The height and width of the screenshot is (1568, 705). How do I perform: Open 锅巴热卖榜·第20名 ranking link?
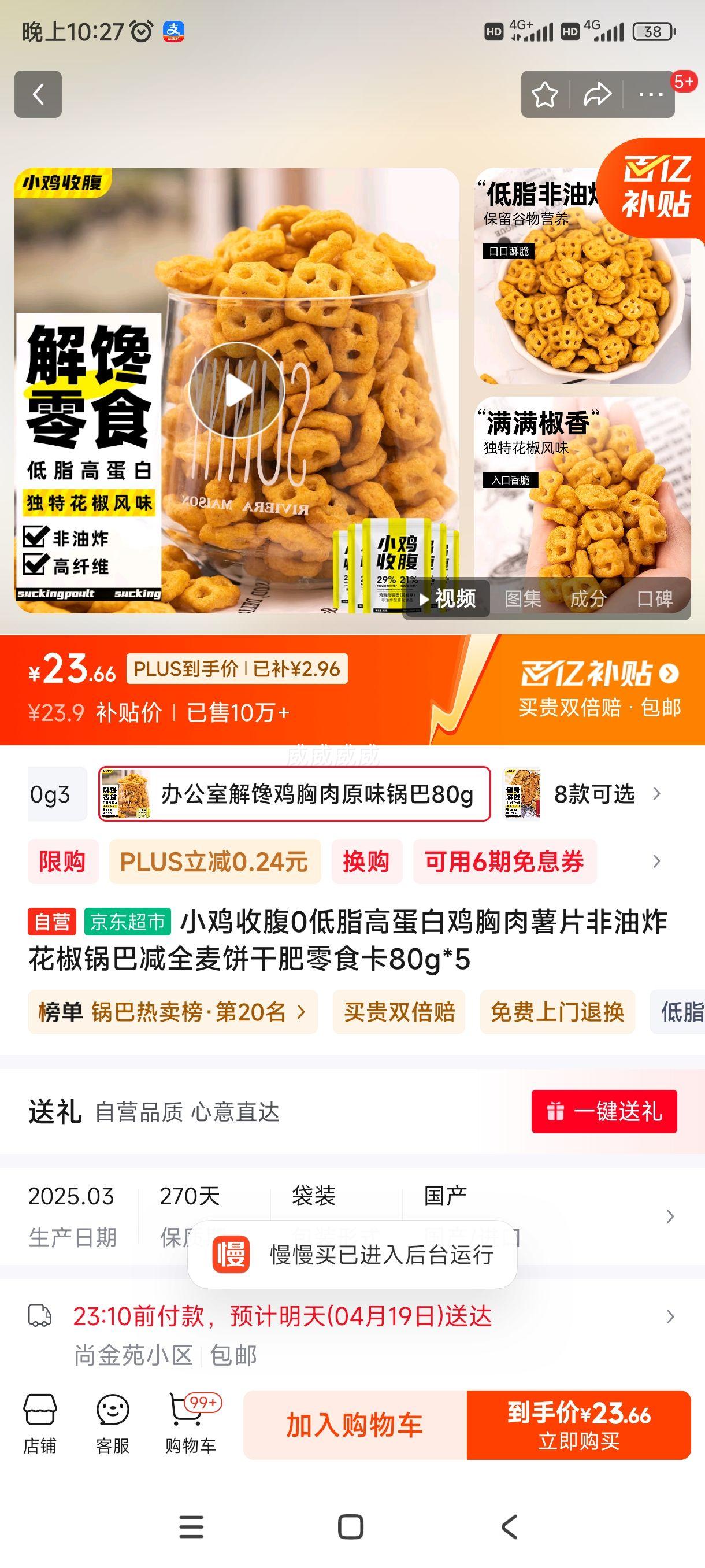point(173,1011)
